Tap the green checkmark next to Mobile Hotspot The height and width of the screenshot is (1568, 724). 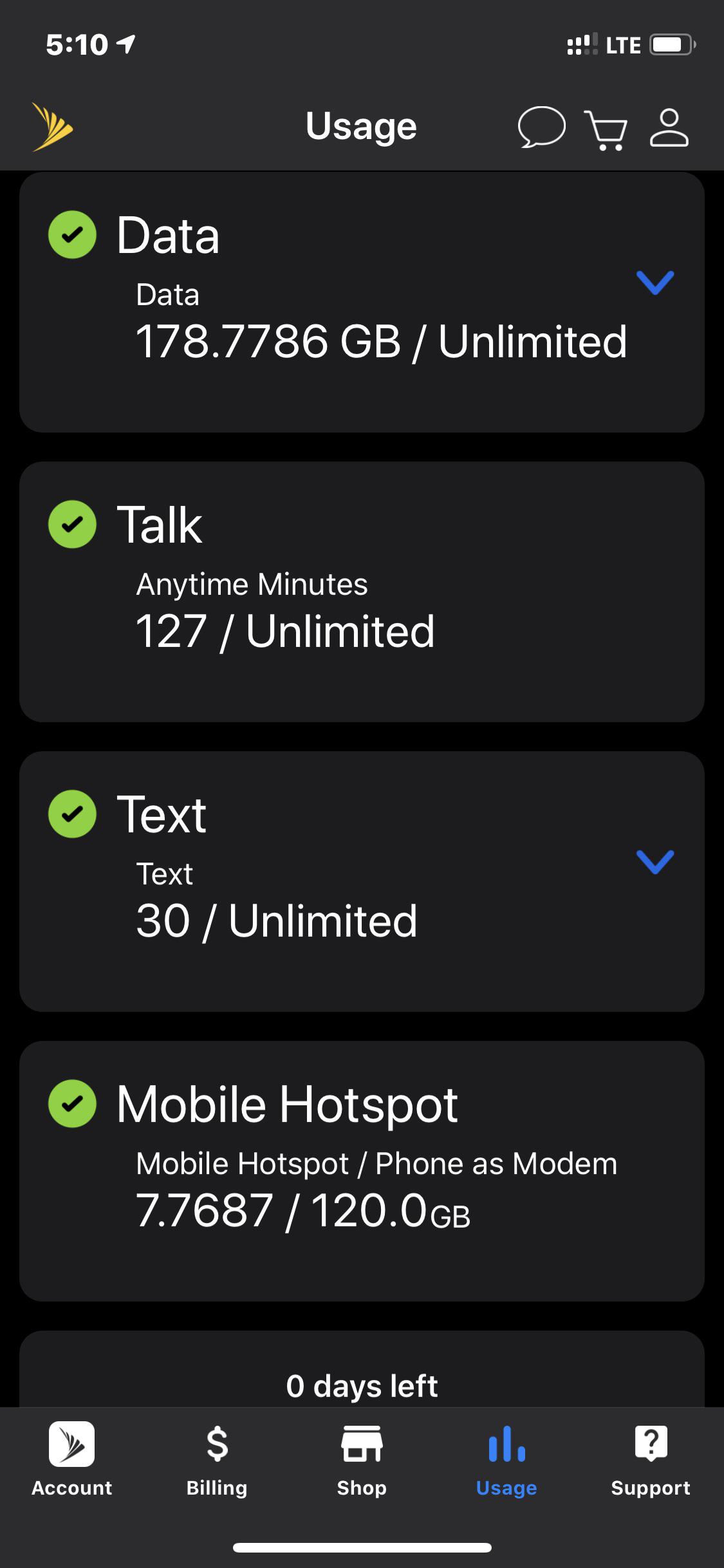(x=72, y=1105)
